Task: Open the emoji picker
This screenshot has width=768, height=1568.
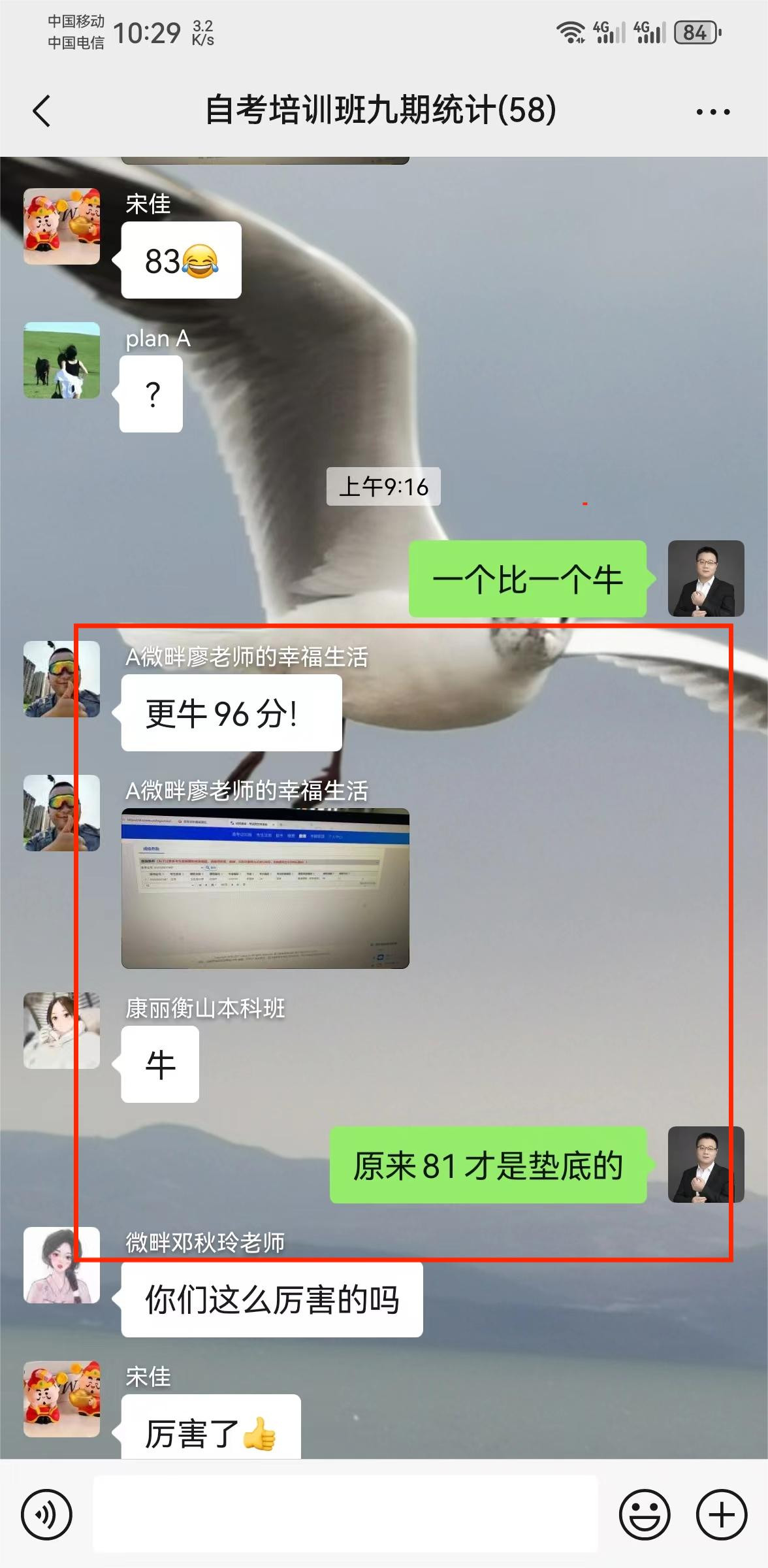Action: tap(644, 1514)
